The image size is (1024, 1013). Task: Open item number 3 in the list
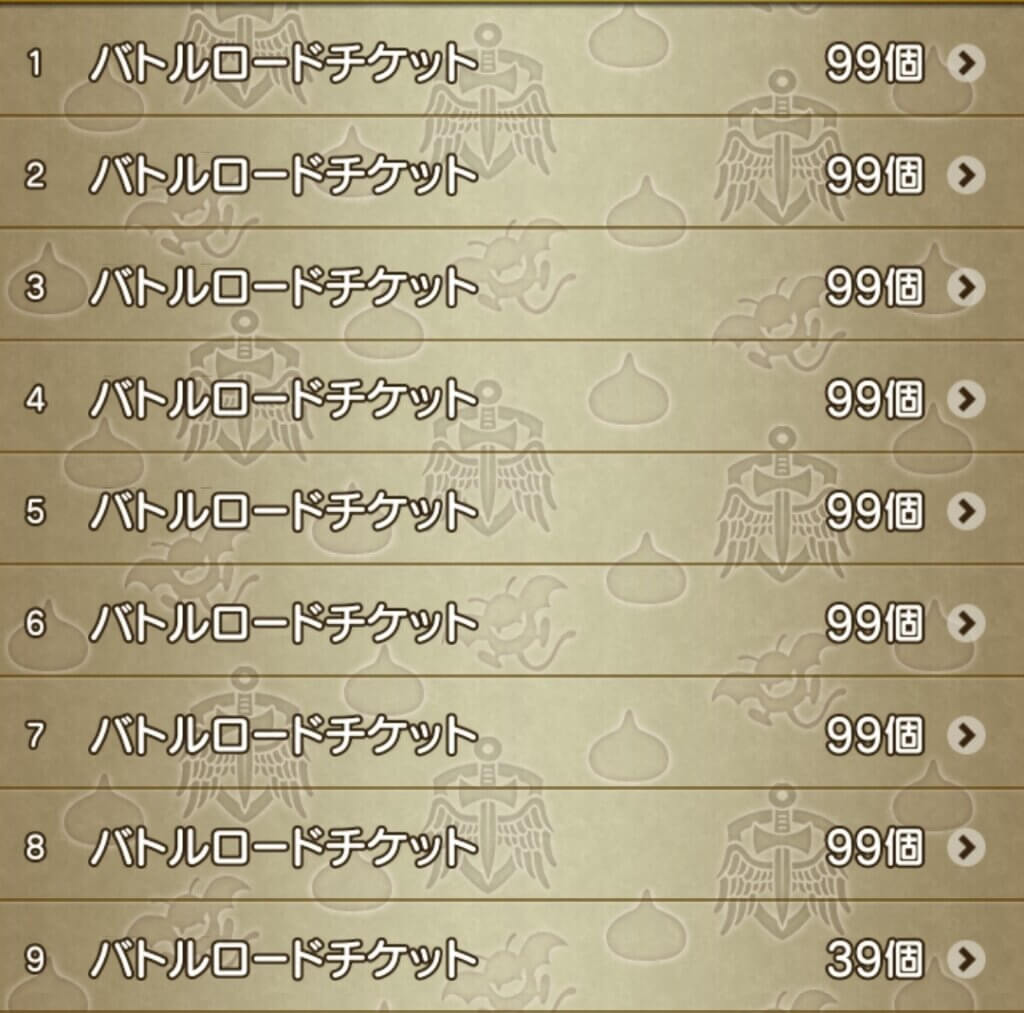click(510, 288)
